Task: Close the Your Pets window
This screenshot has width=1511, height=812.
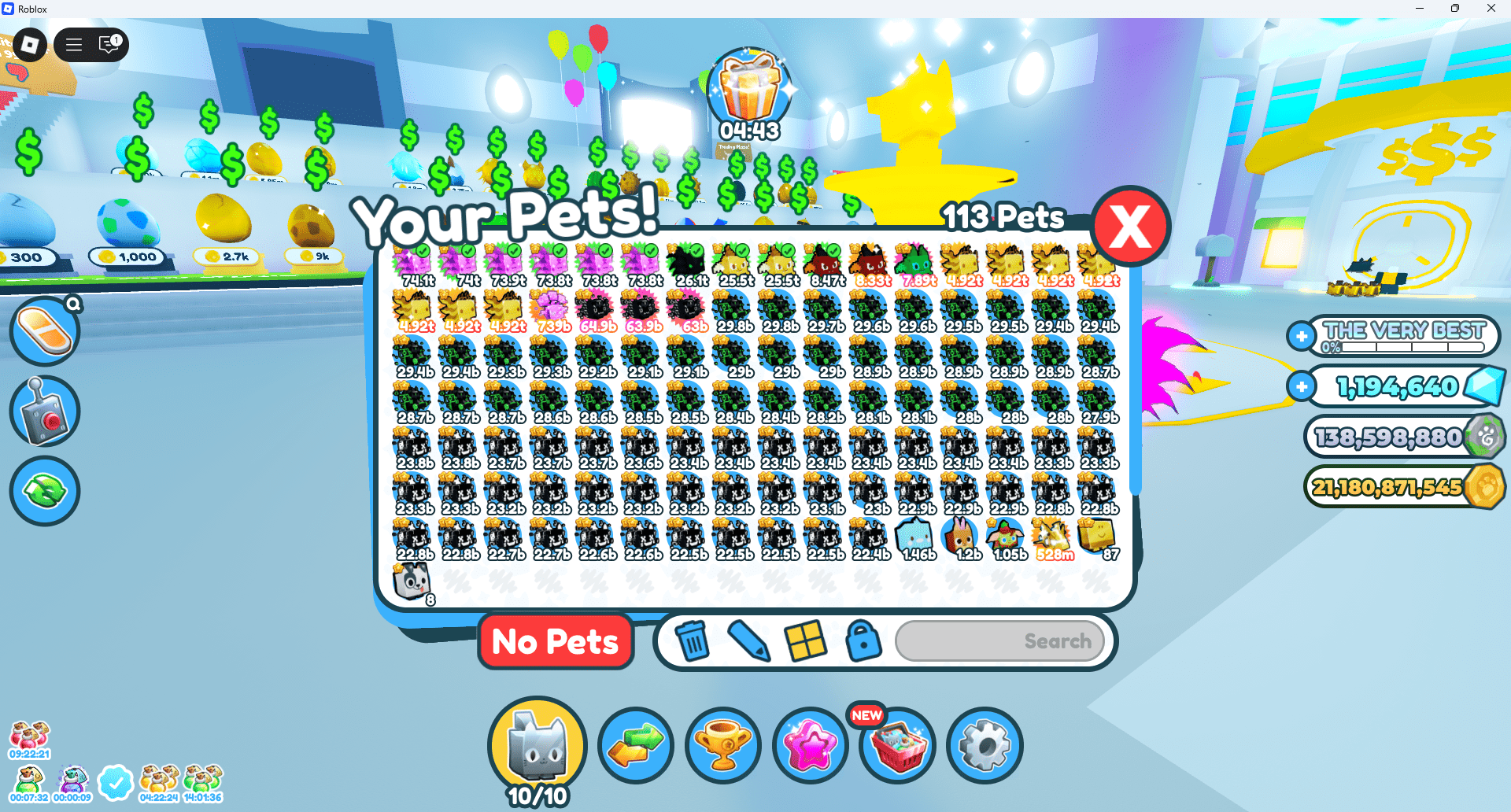Action: tap(1130, 227)
